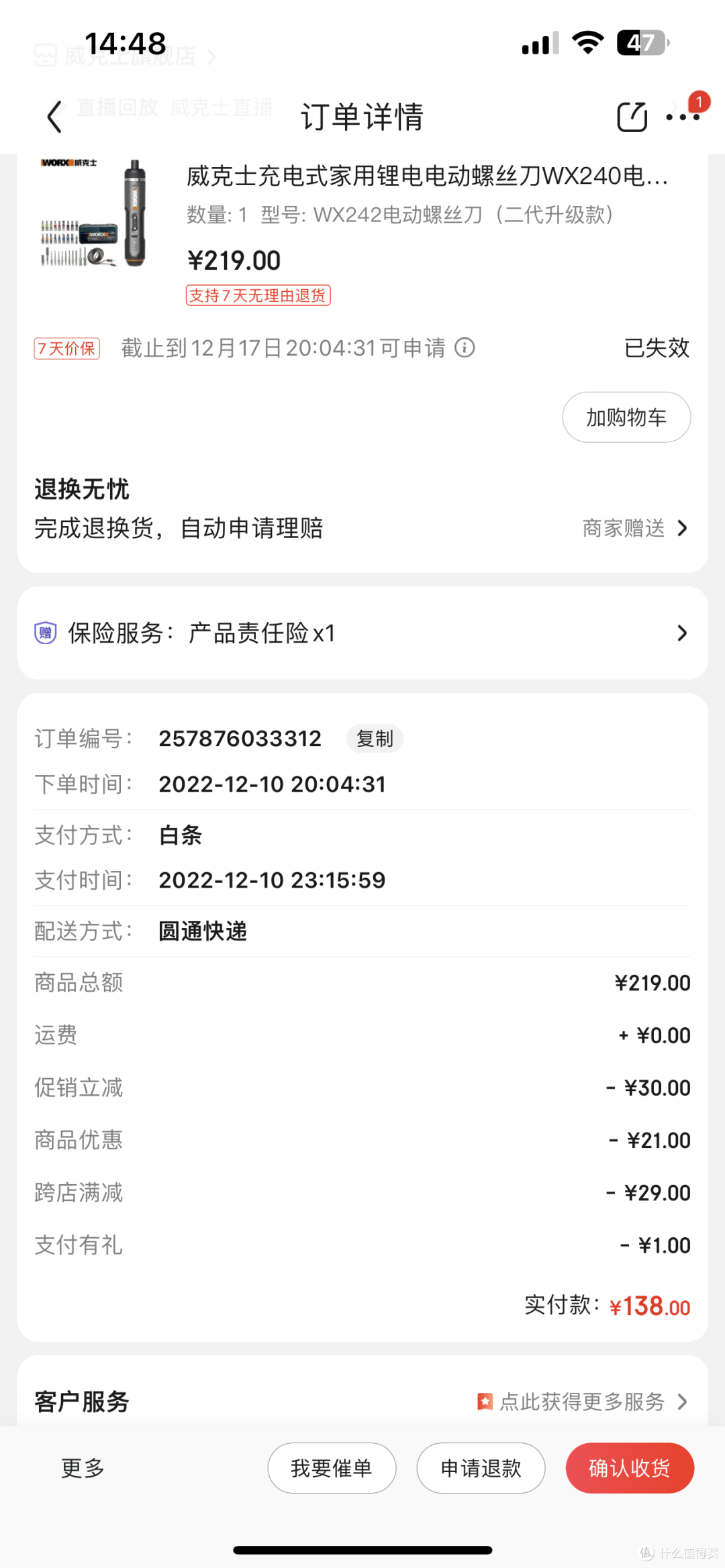
Task: Open 客户服务 section header
Action: point(81,1402)
